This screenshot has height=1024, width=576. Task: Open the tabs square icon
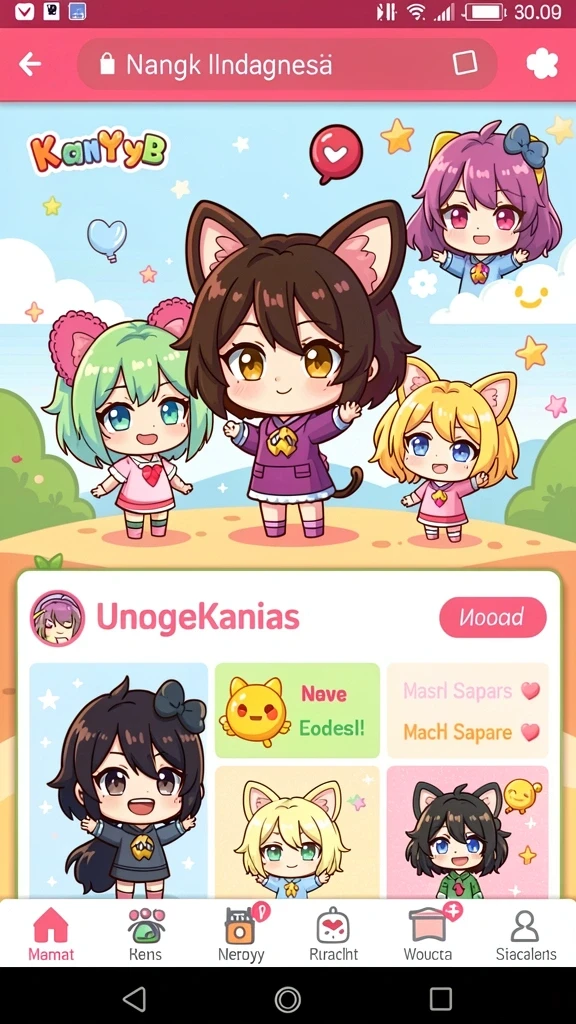[464, 63]
